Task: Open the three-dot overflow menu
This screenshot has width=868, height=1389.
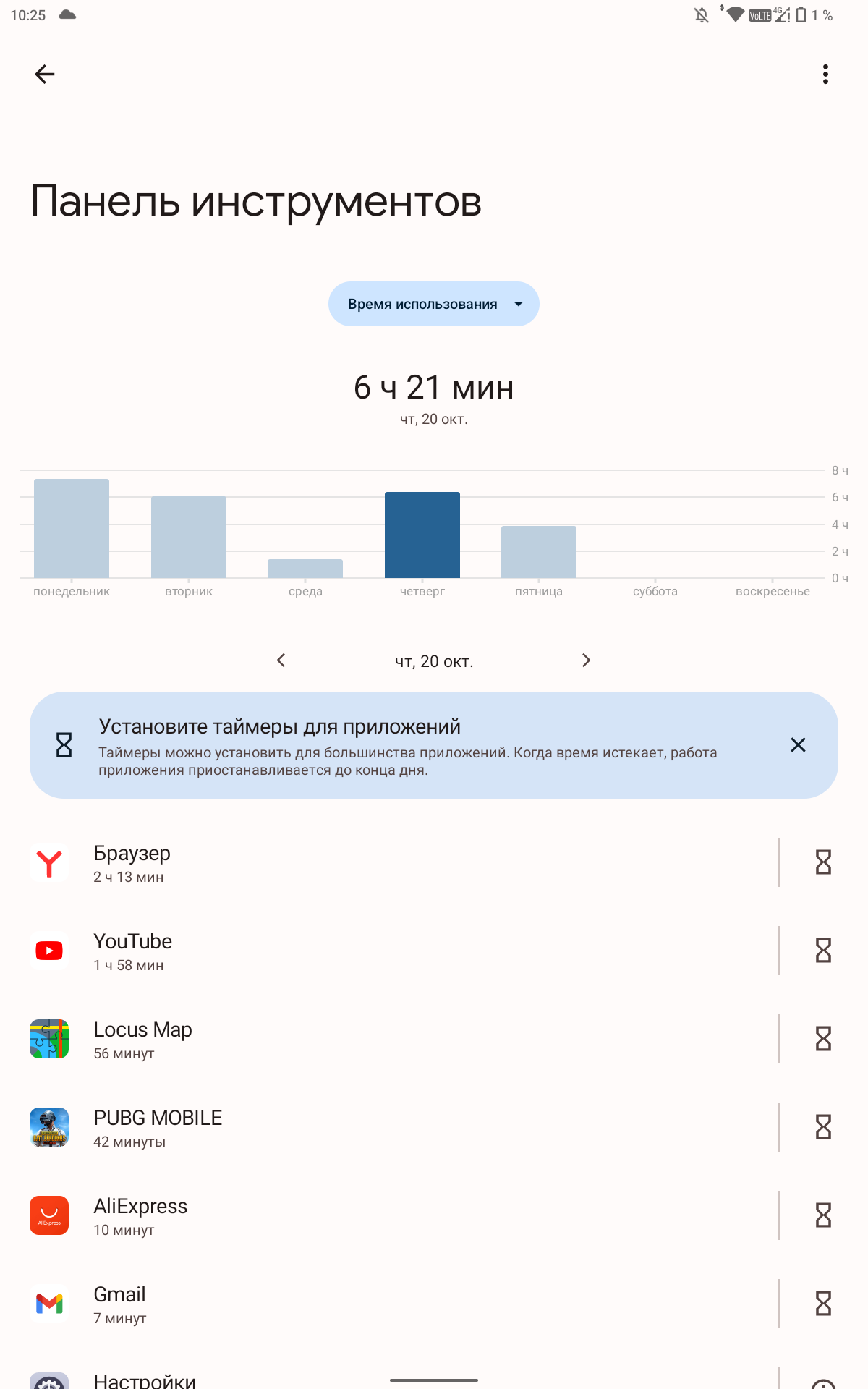Action: point(825,74)
